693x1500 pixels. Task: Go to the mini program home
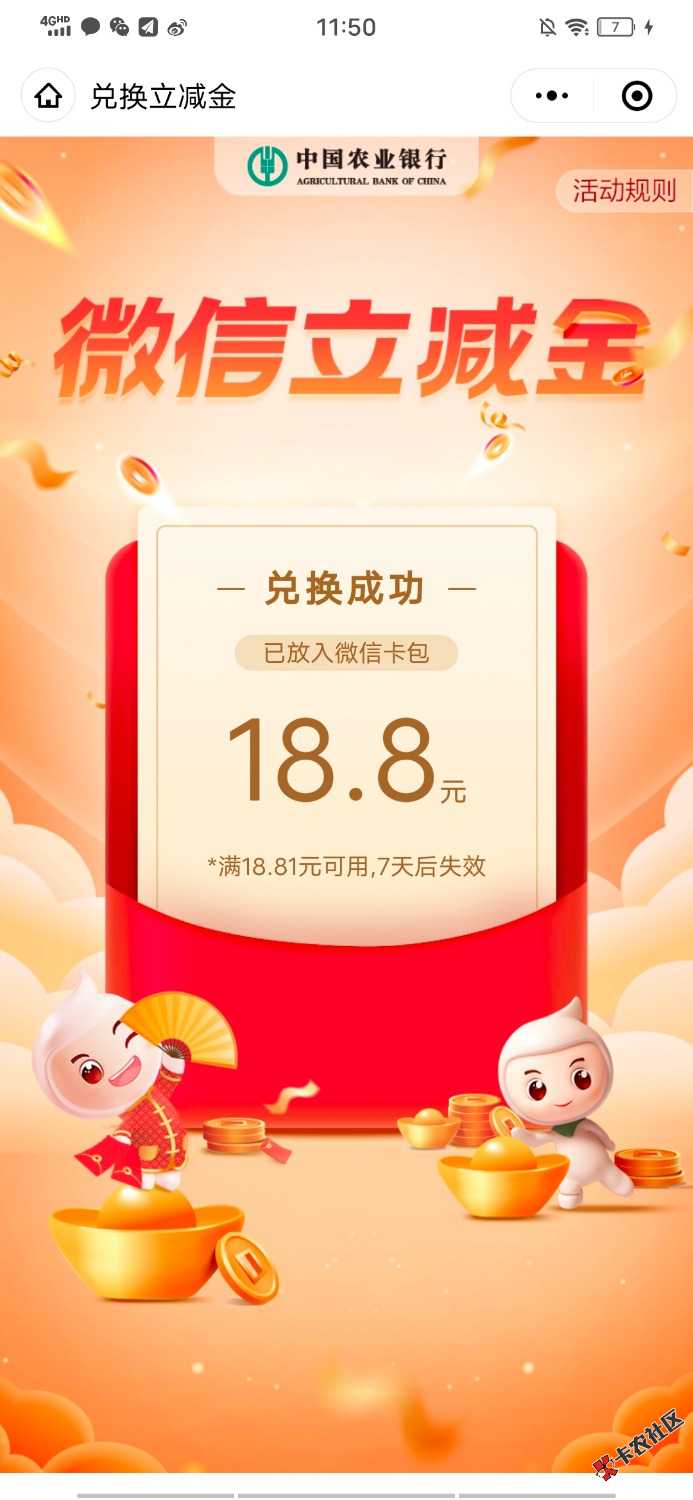tap(48, 96)
